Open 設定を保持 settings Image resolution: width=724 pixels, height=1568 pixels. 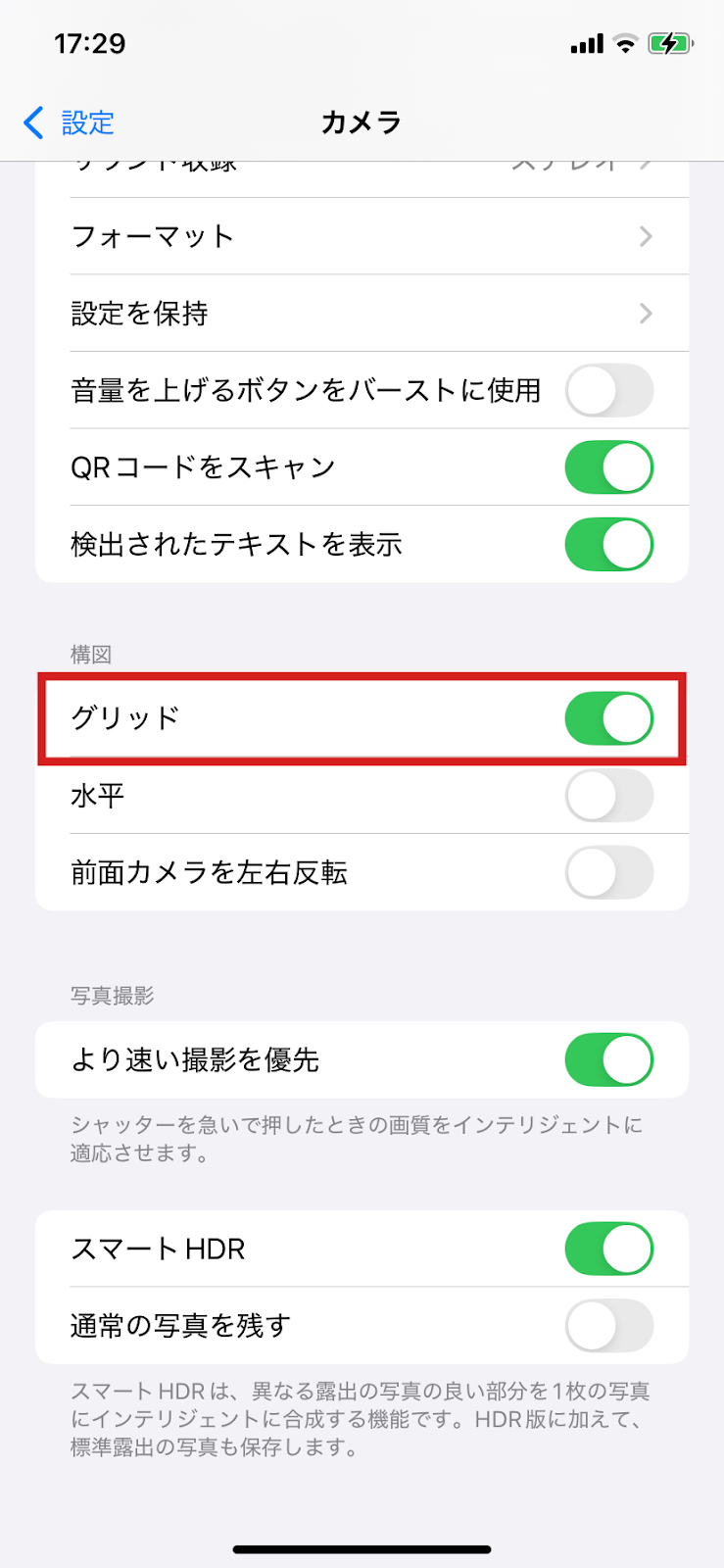pos(362,314)
